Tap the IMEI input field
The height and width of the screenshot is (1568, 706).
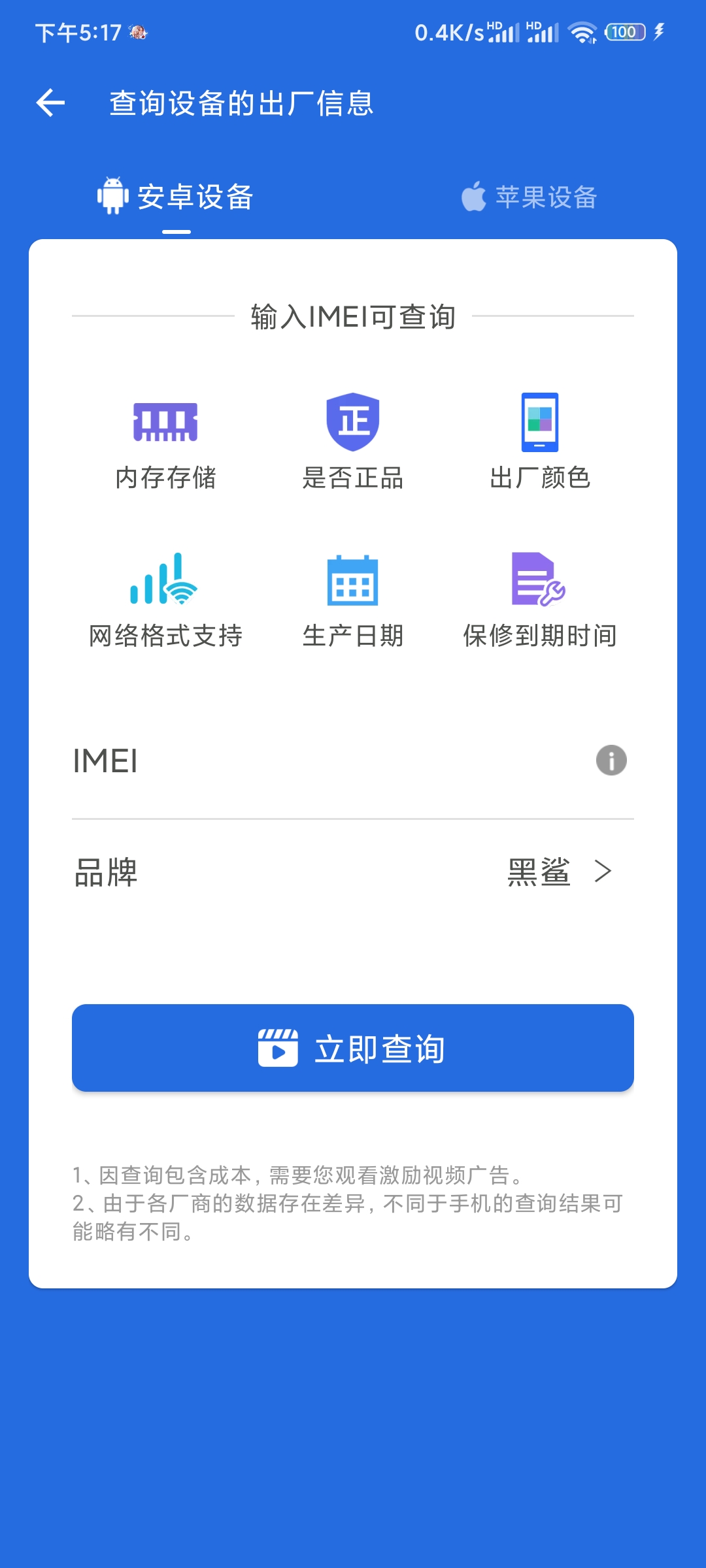(327, 760)
